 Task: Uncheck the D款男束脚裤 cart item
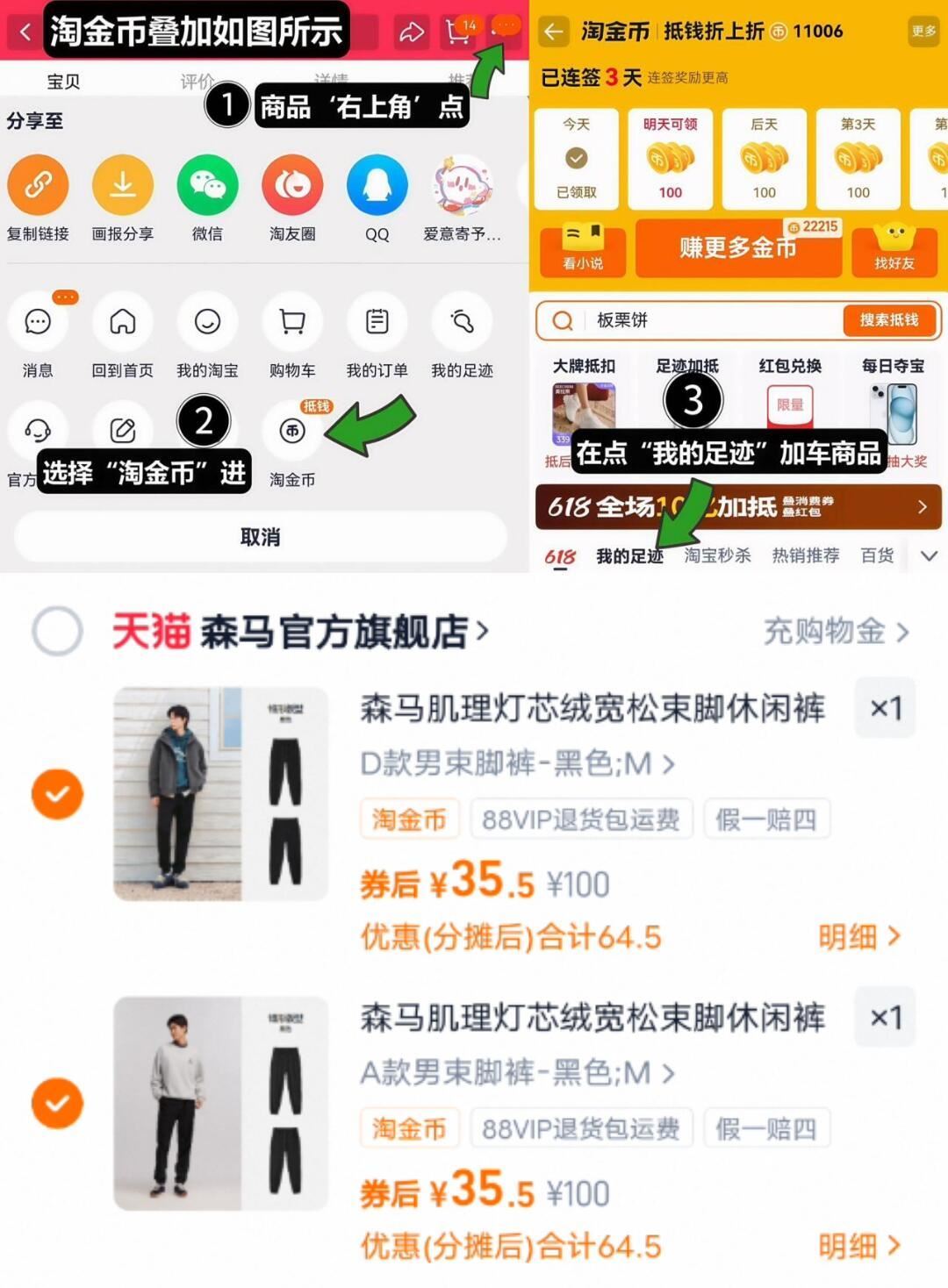tap(56, 794)
